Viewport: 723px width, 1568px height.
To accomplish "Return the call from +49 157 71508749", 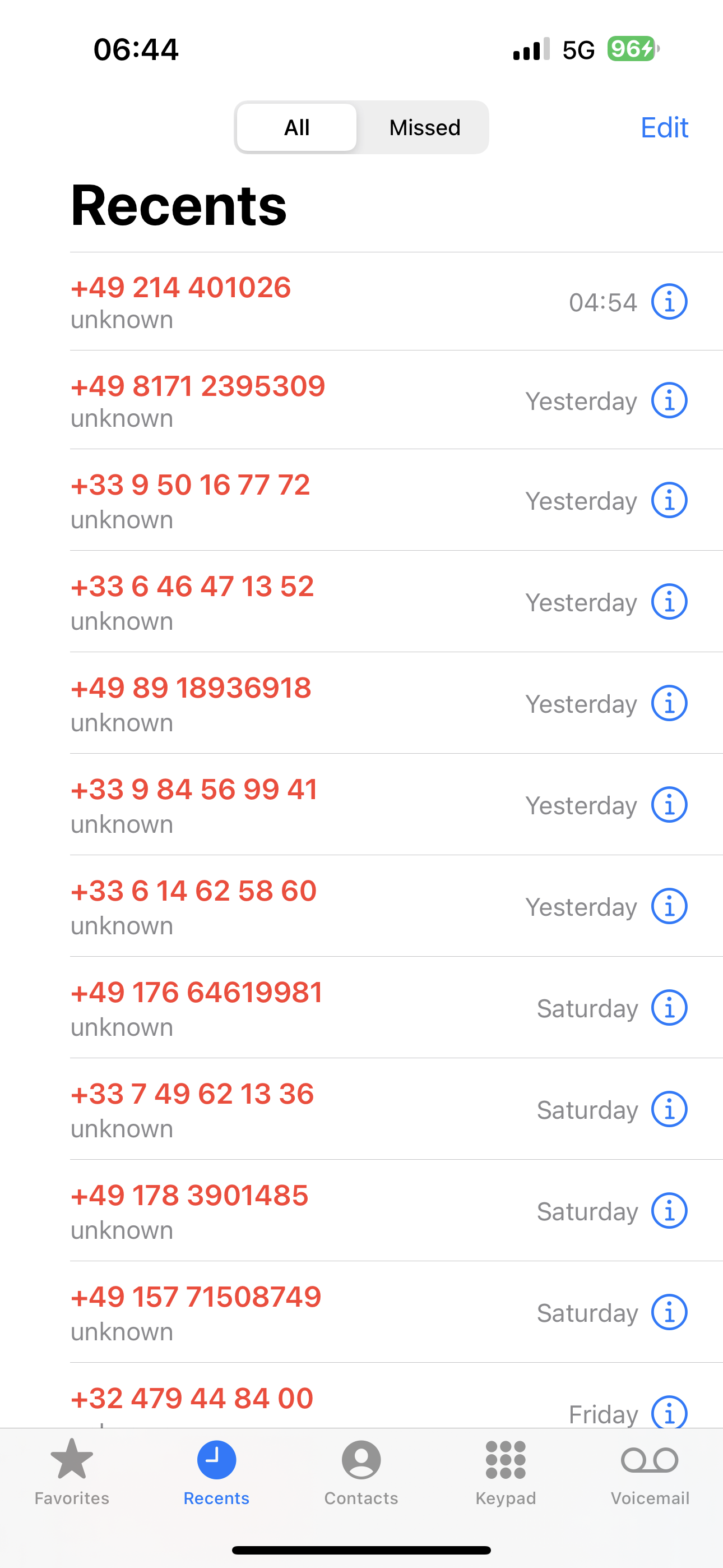I will click(x=196, y=1297).
